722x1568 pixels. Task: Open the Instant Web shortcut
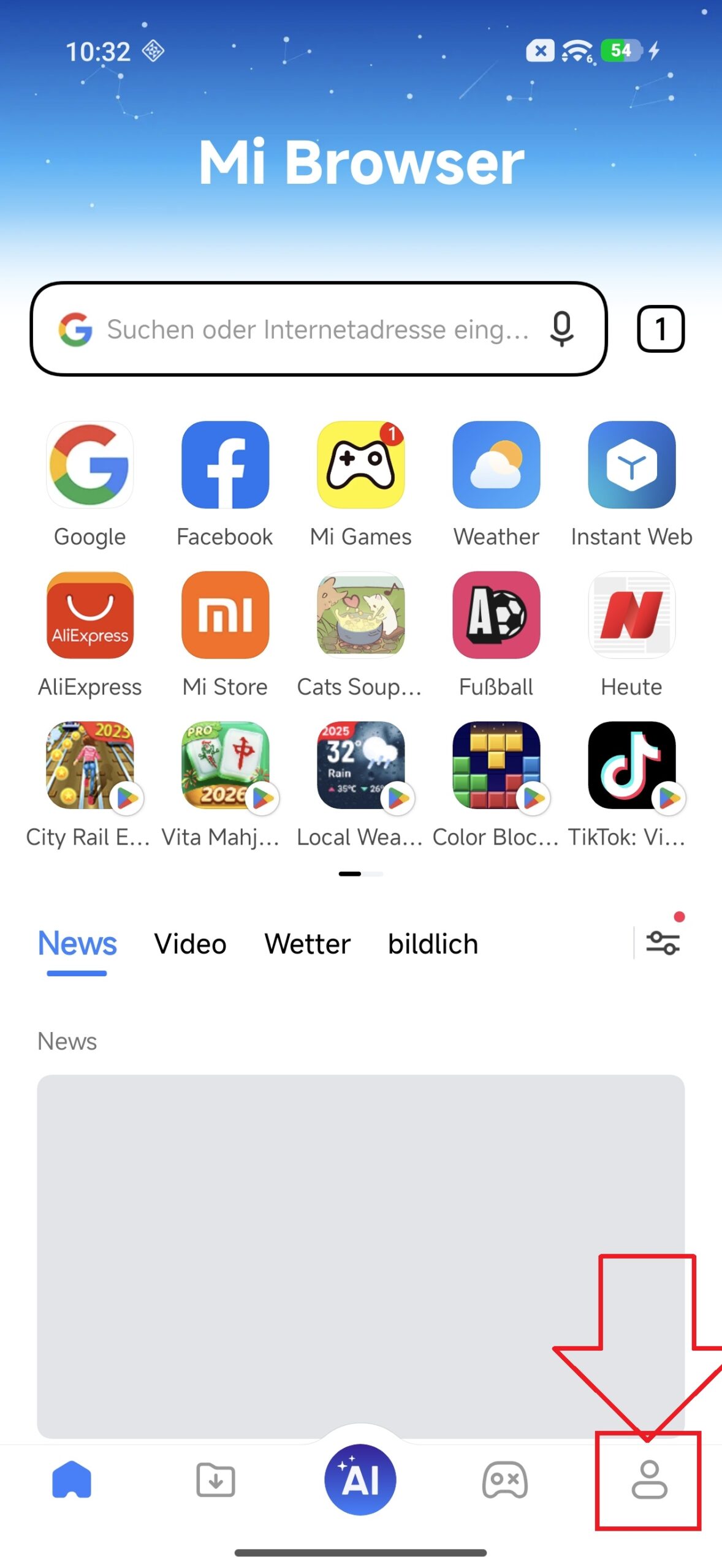[631, 466]
